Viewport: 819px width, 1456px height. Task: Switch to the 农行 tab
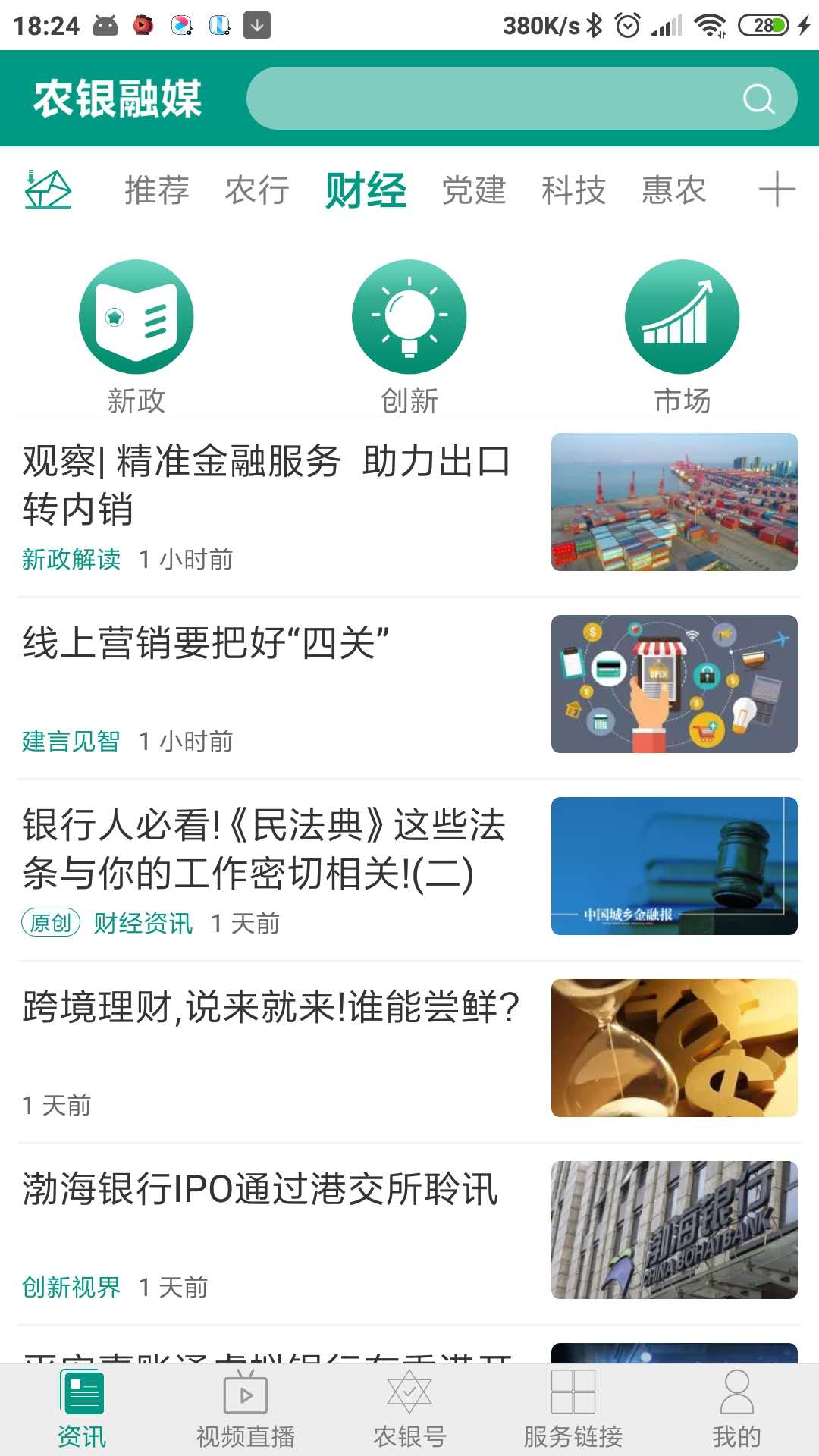[x=257, y=190]
